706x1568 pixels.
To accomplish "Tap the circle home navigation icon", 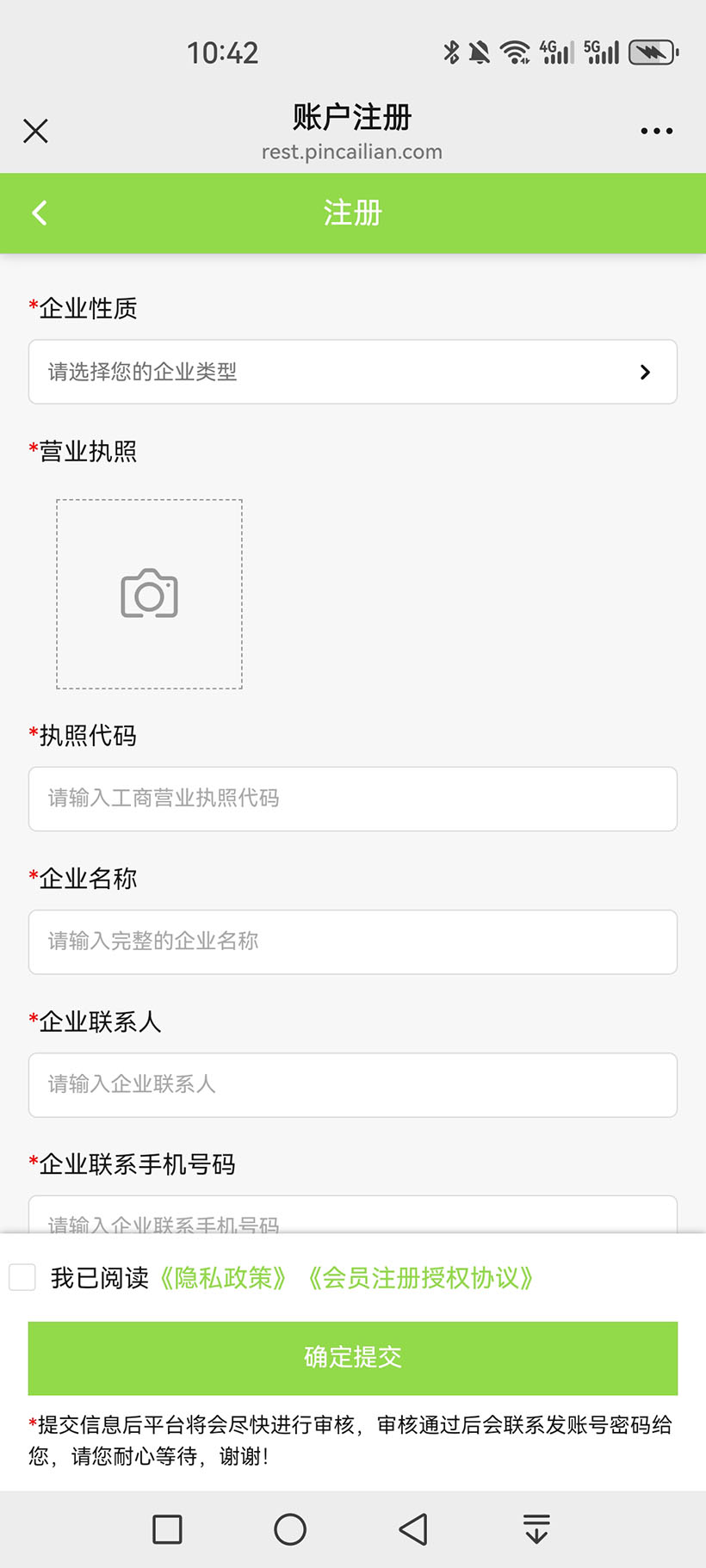I will point(290,1528).
